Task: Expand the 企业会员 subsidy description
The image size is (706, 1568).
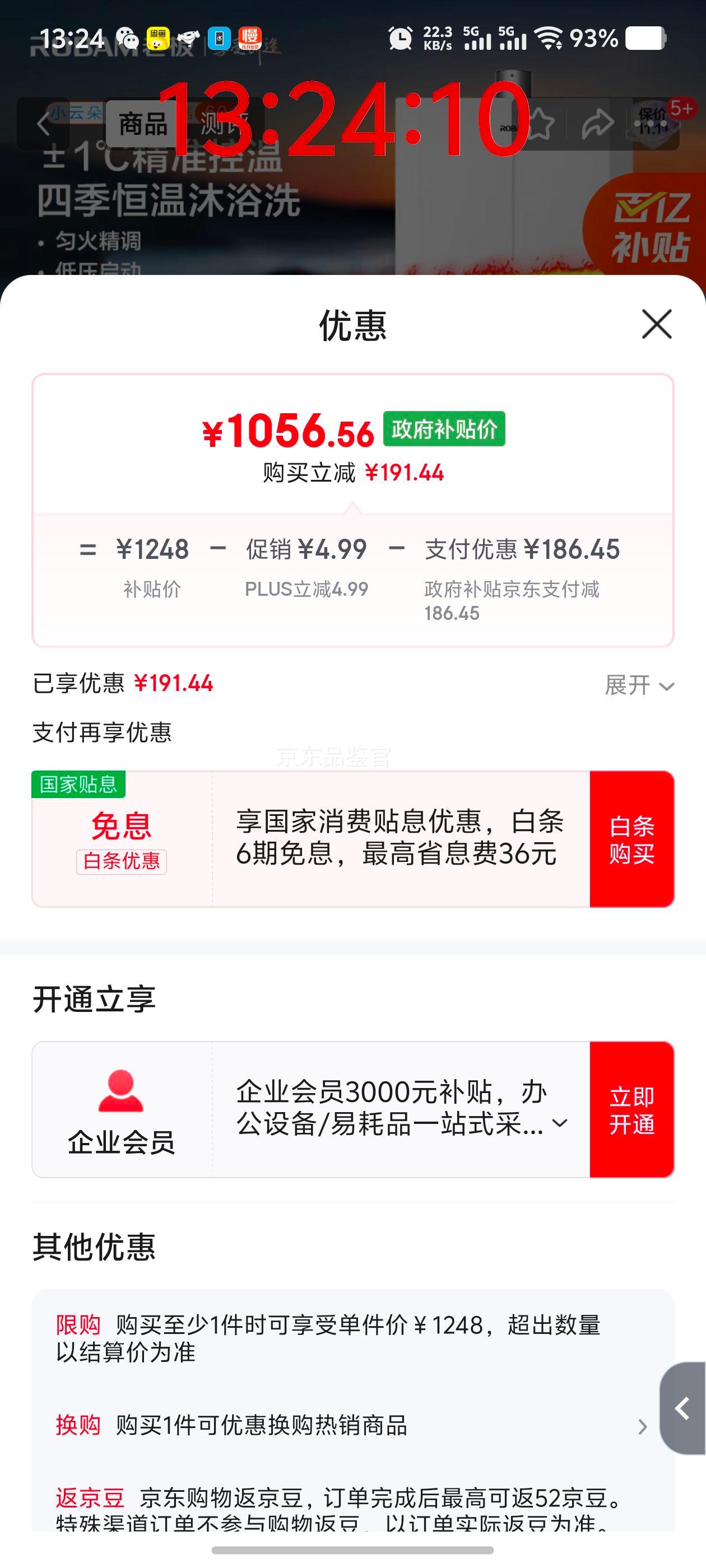Action: (x=560, y=1123)
